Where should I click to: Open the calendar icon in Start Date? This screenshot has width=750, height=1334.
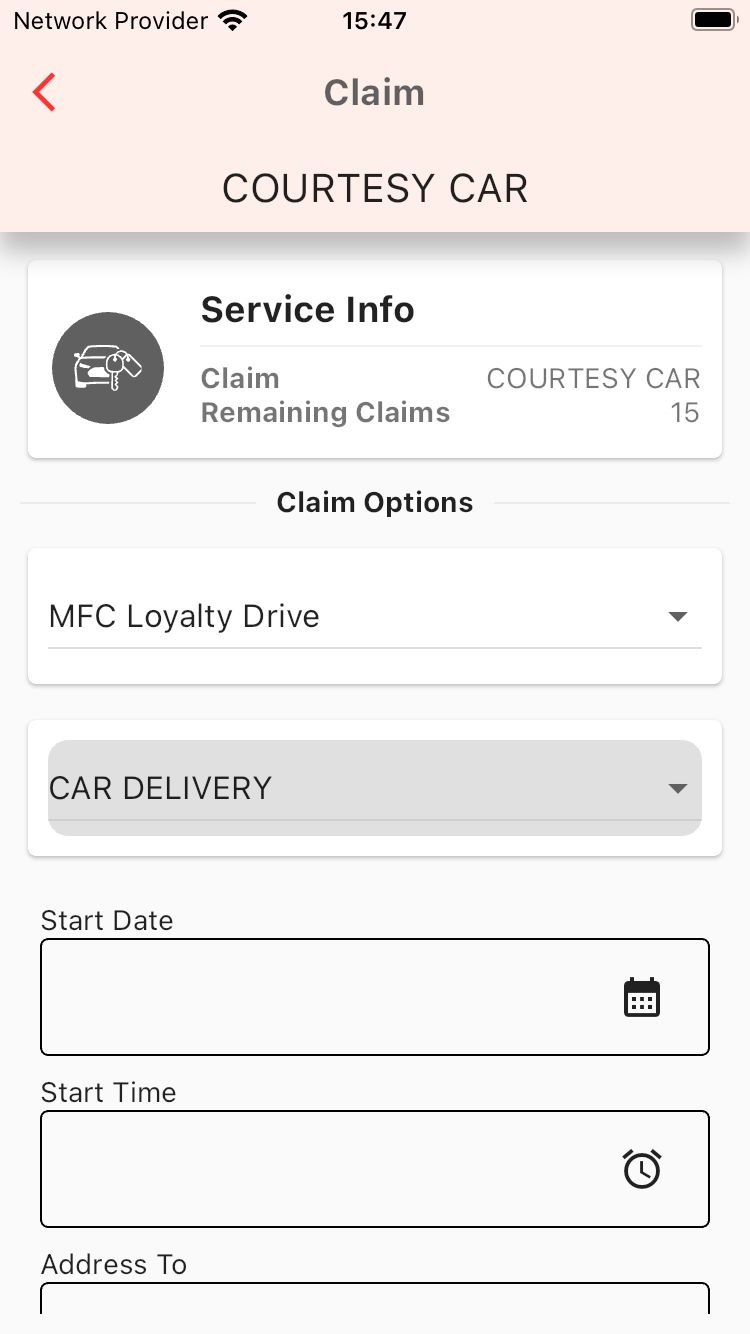coord(641,996)
